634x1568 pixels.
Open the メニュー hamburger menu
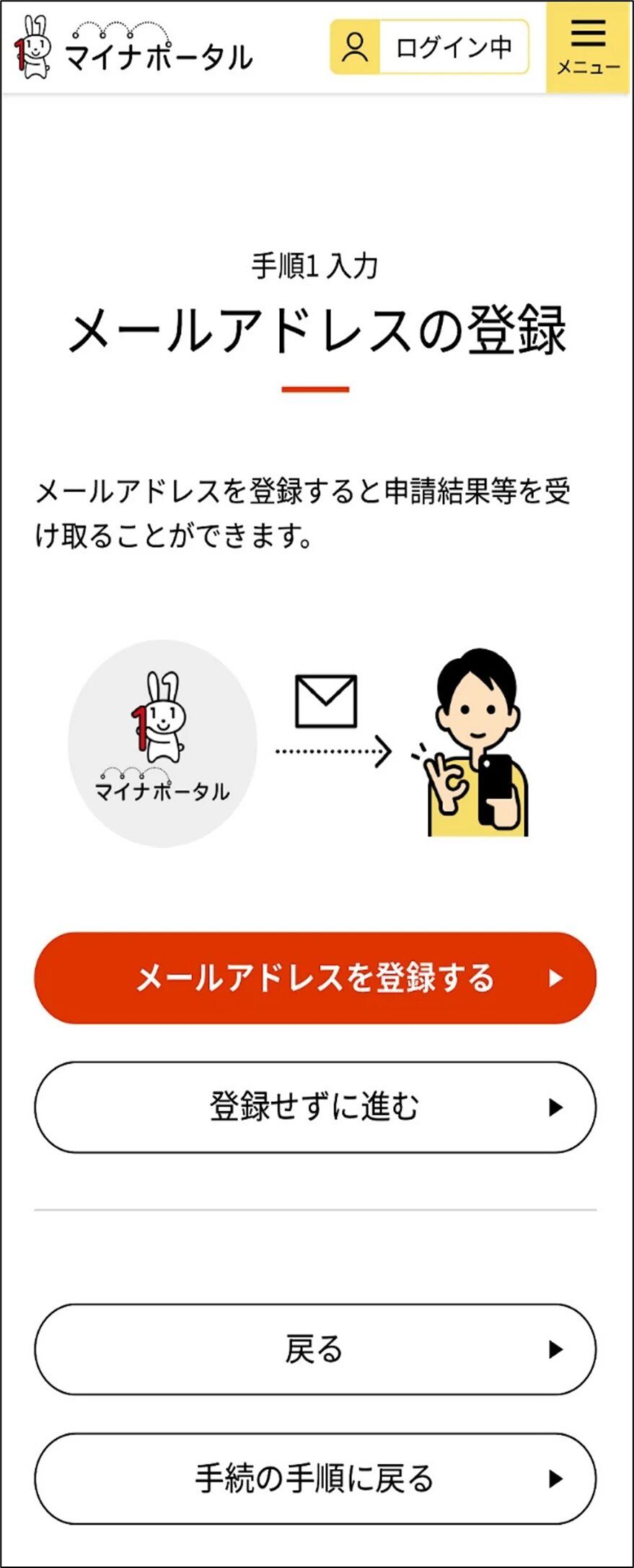[x=588, y=48]
